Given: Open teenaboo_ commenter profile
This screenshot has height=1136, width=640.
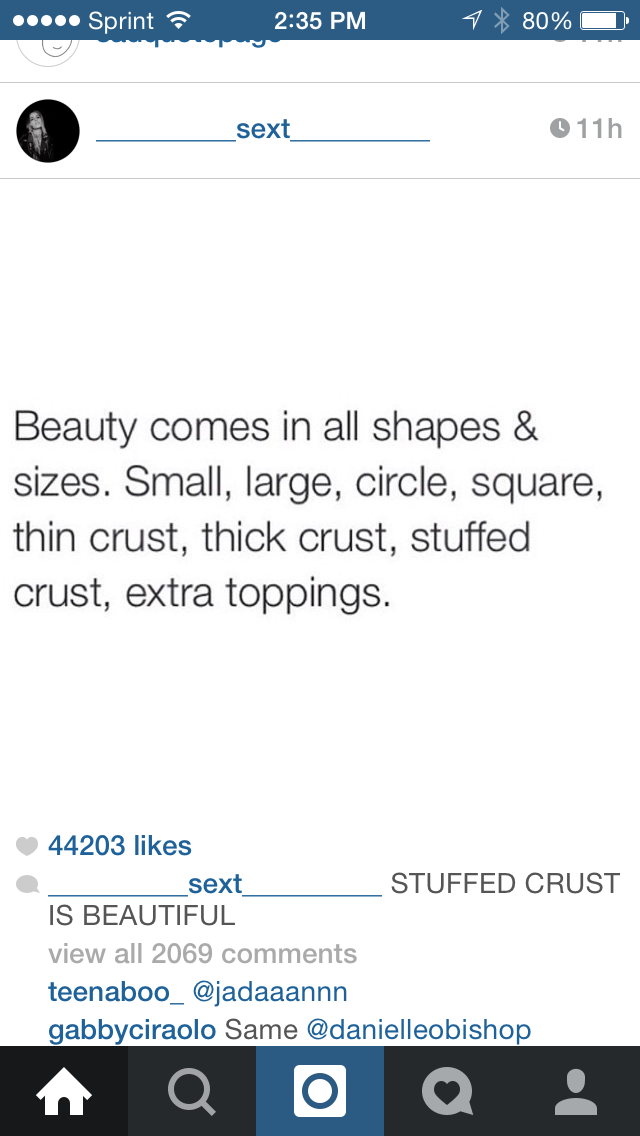Looking at the screenshot, I should point(116,992).
